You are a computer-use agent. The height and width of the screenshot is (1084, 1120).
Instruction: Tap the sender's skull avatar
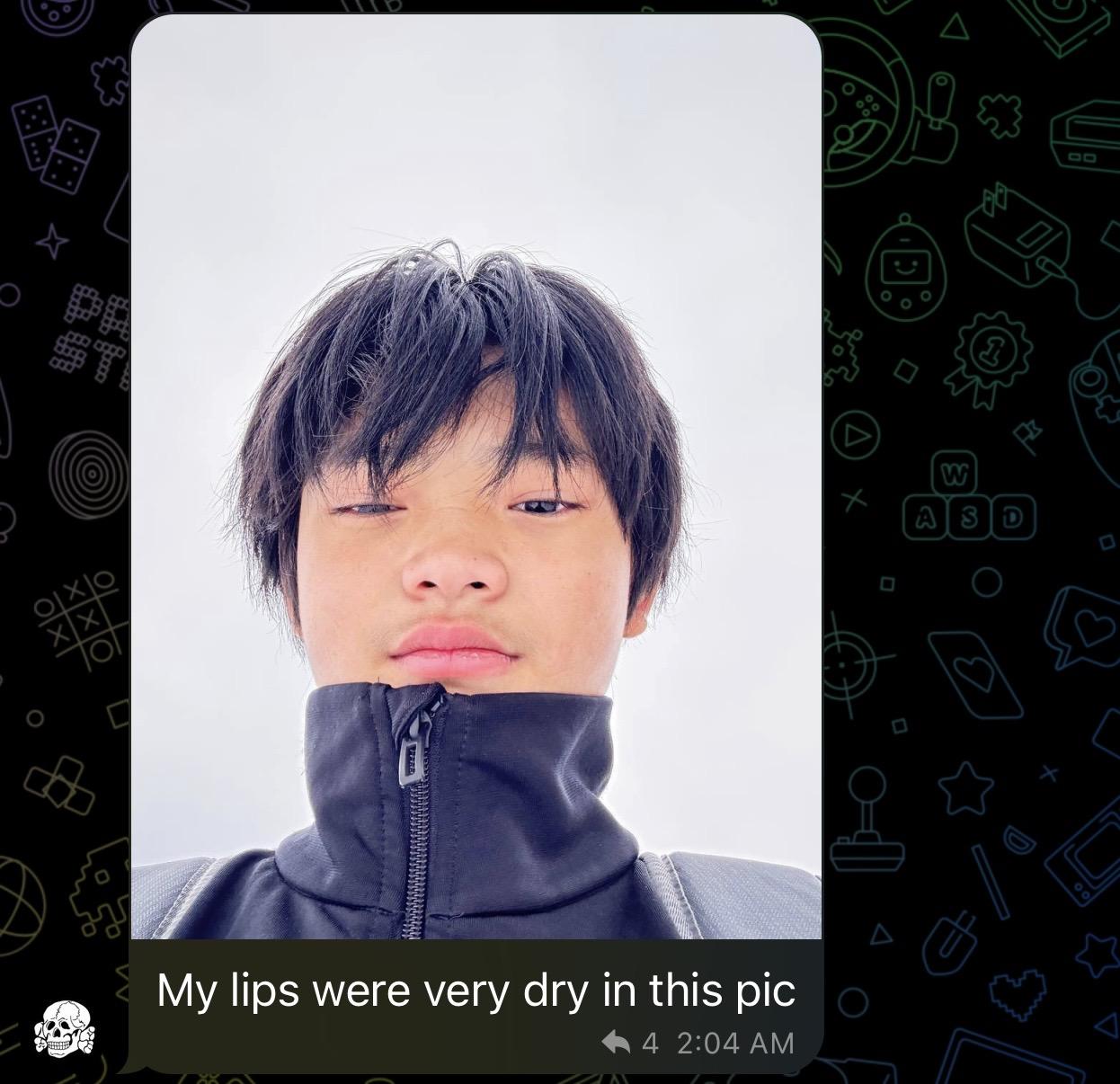pos(65,1028)
